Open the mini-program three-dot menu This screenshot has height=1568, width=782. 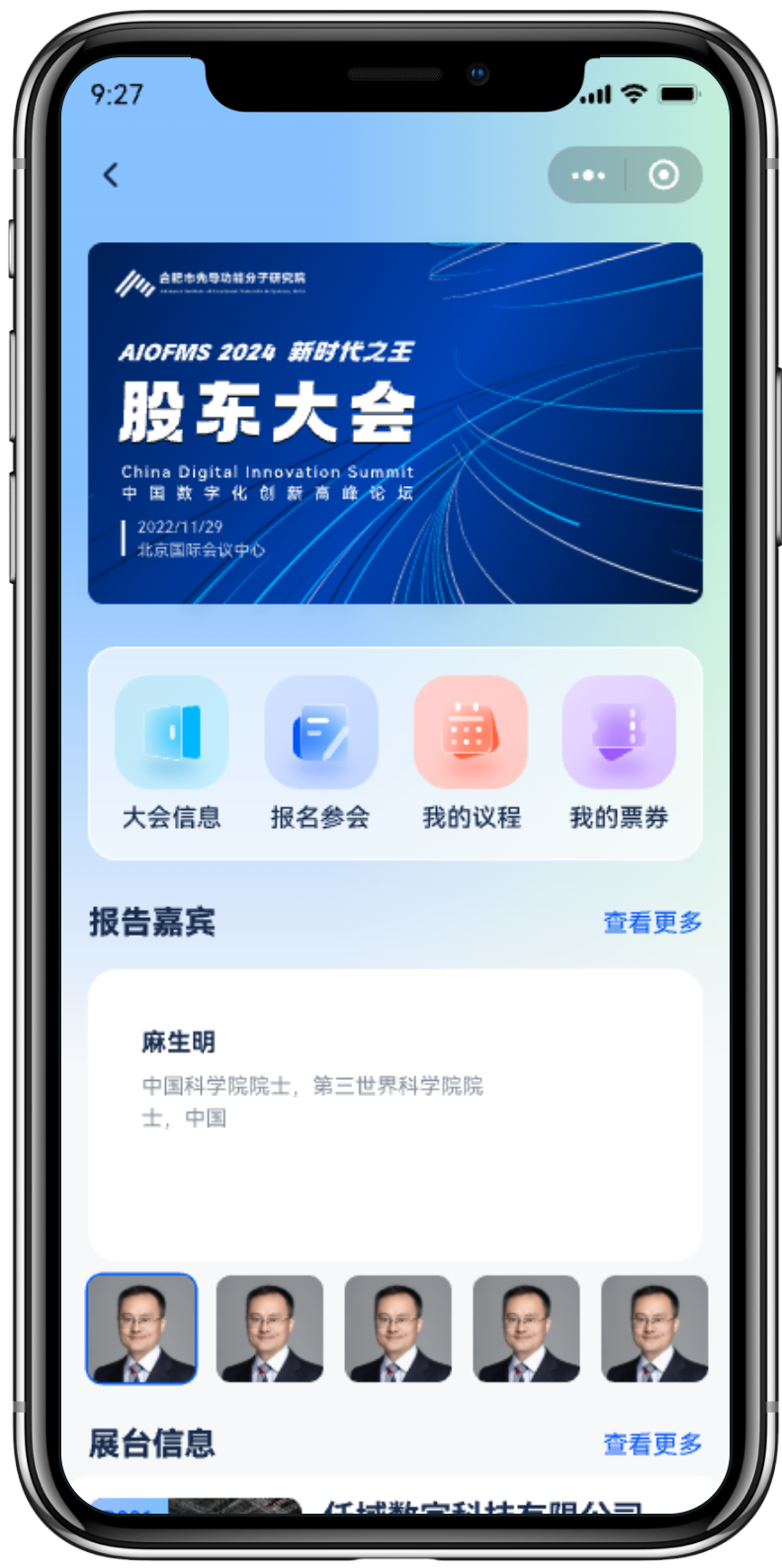point(588,175)
